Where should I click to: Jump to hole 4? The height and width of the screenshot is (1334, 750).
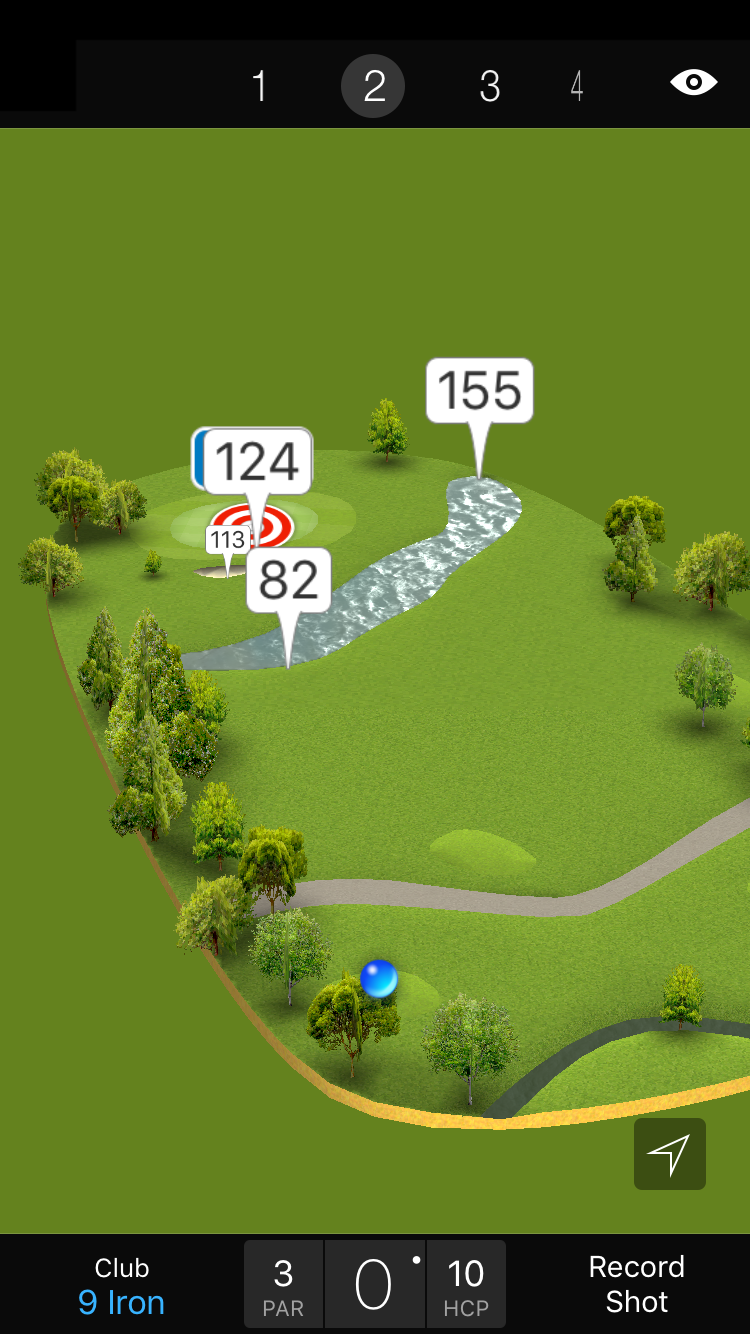(577, 87)
